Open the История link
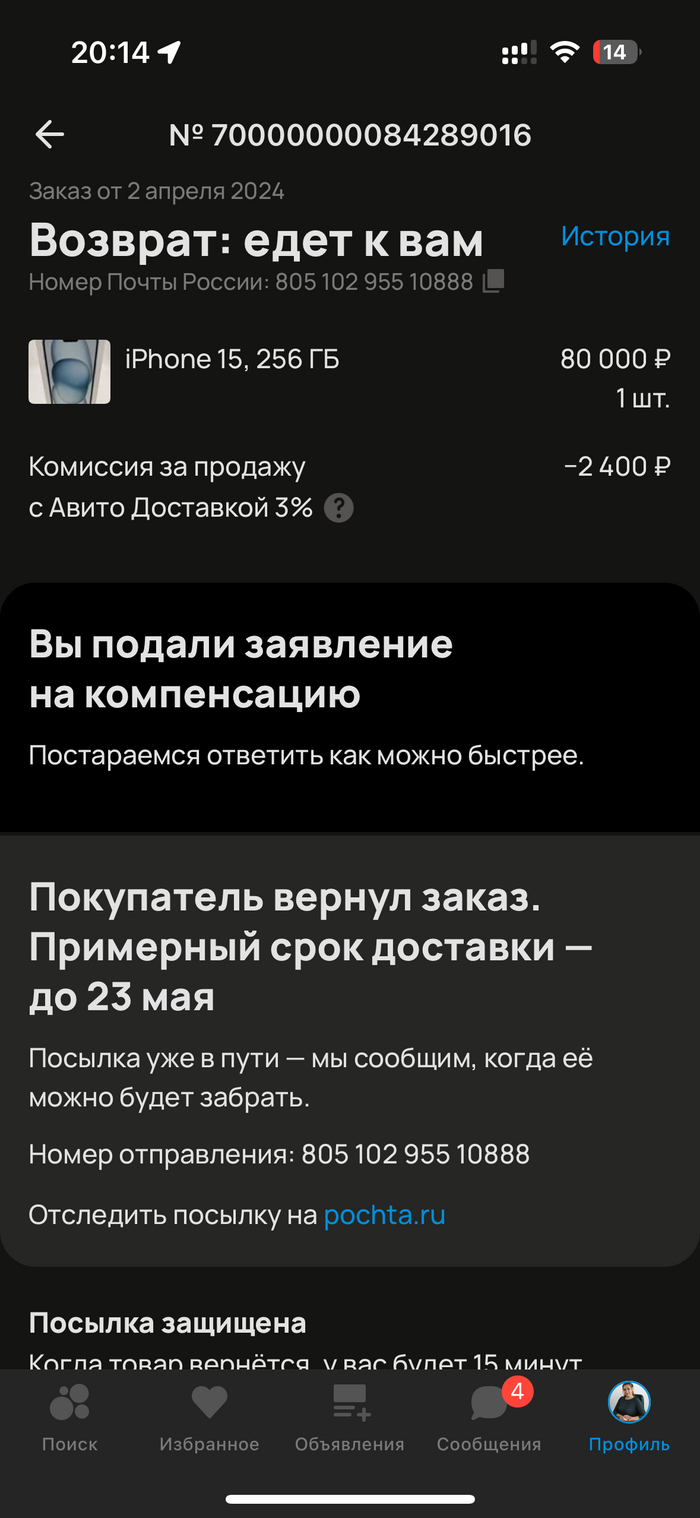The image size is (700, 1518). 614,237
